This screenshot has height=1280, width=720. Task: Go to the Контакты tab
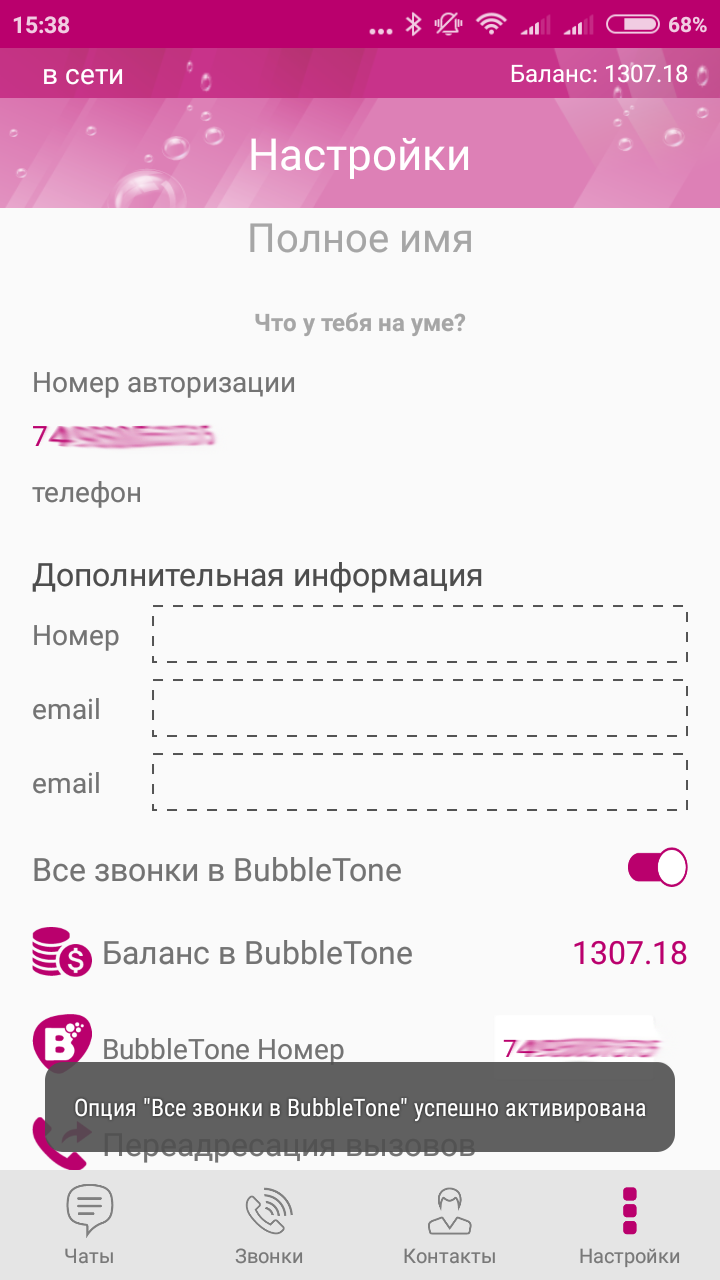(x=449, y=1225)
